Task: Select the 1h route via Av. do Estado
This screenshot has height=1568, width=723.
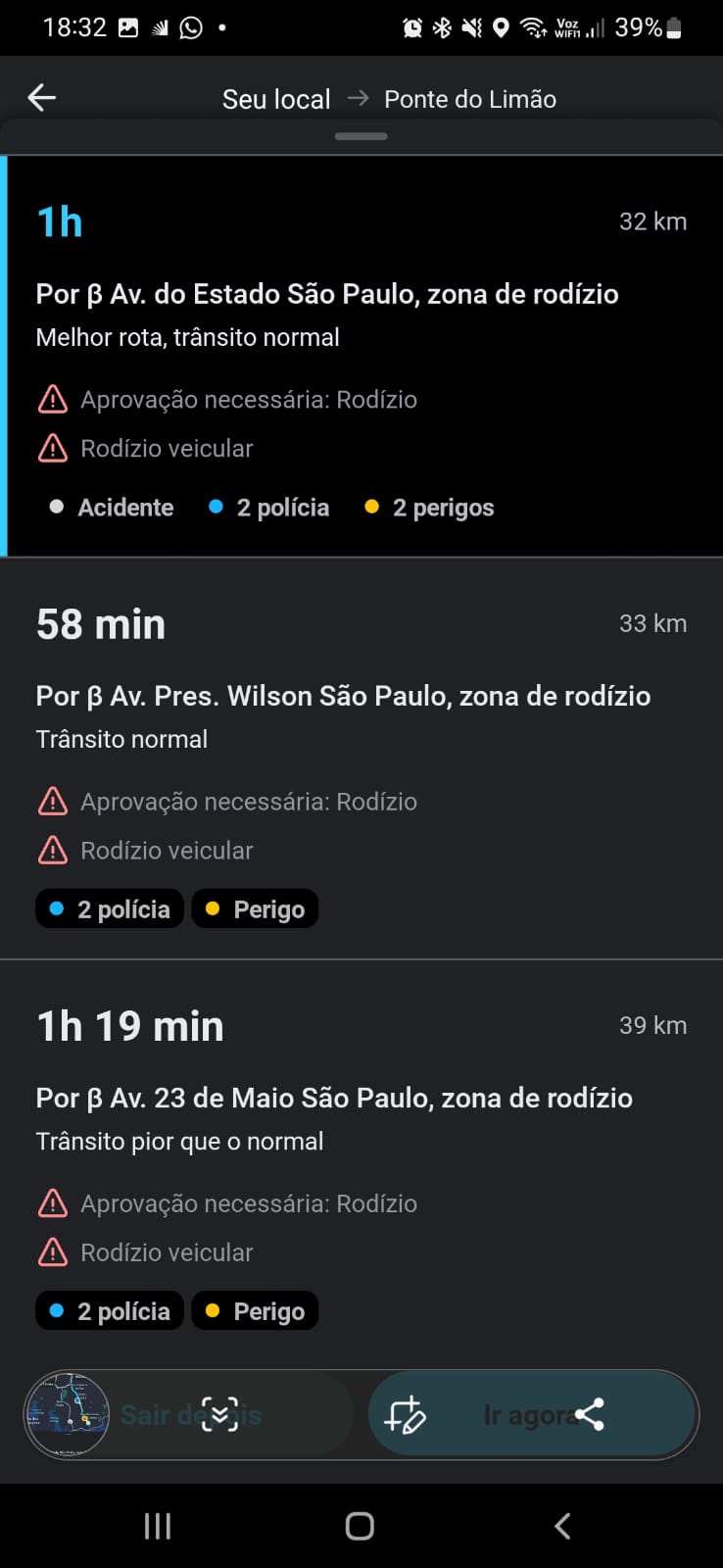Action: [x=361, y=357]
